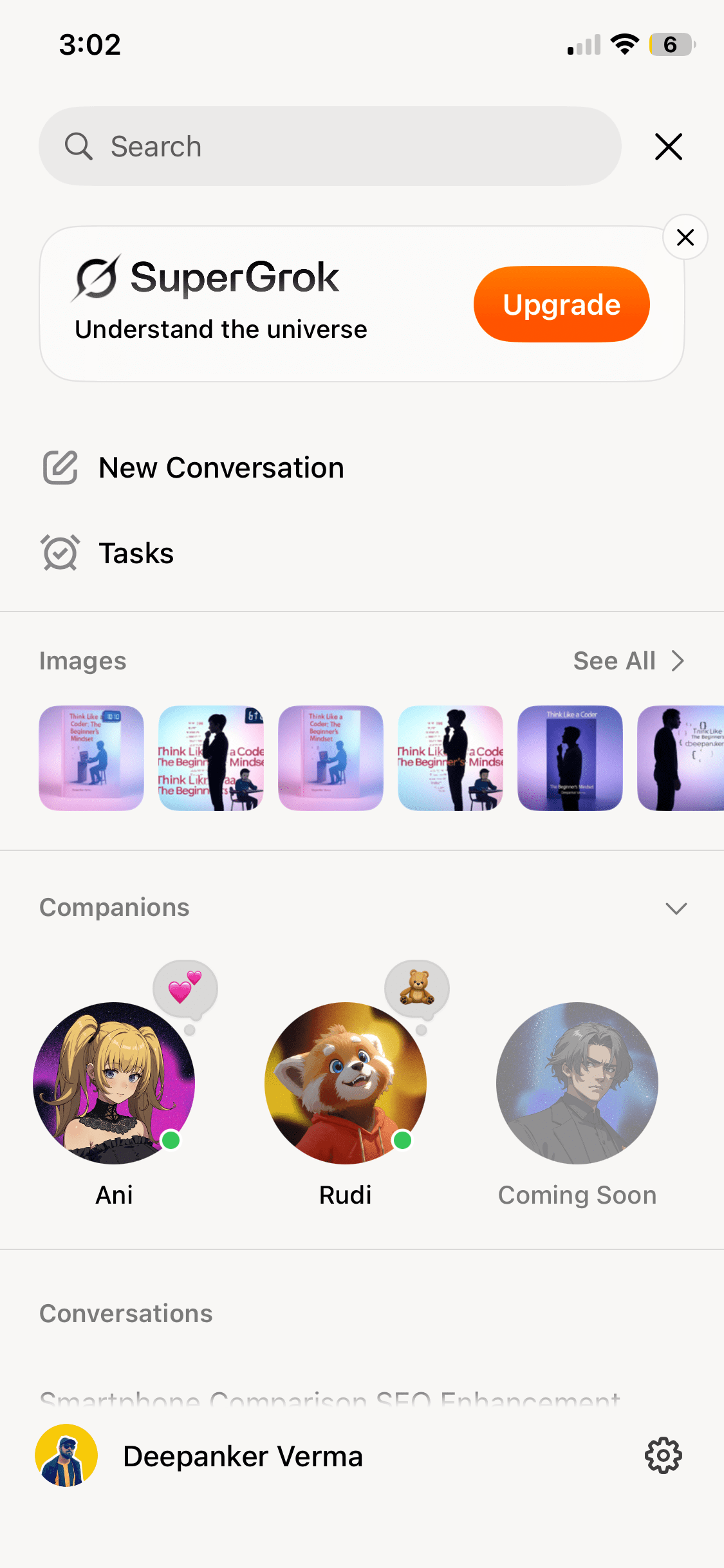This screenshot has height=1568, width=724.
Task: Tap the orange Upgrade button
Action: (x=562, y=304)
